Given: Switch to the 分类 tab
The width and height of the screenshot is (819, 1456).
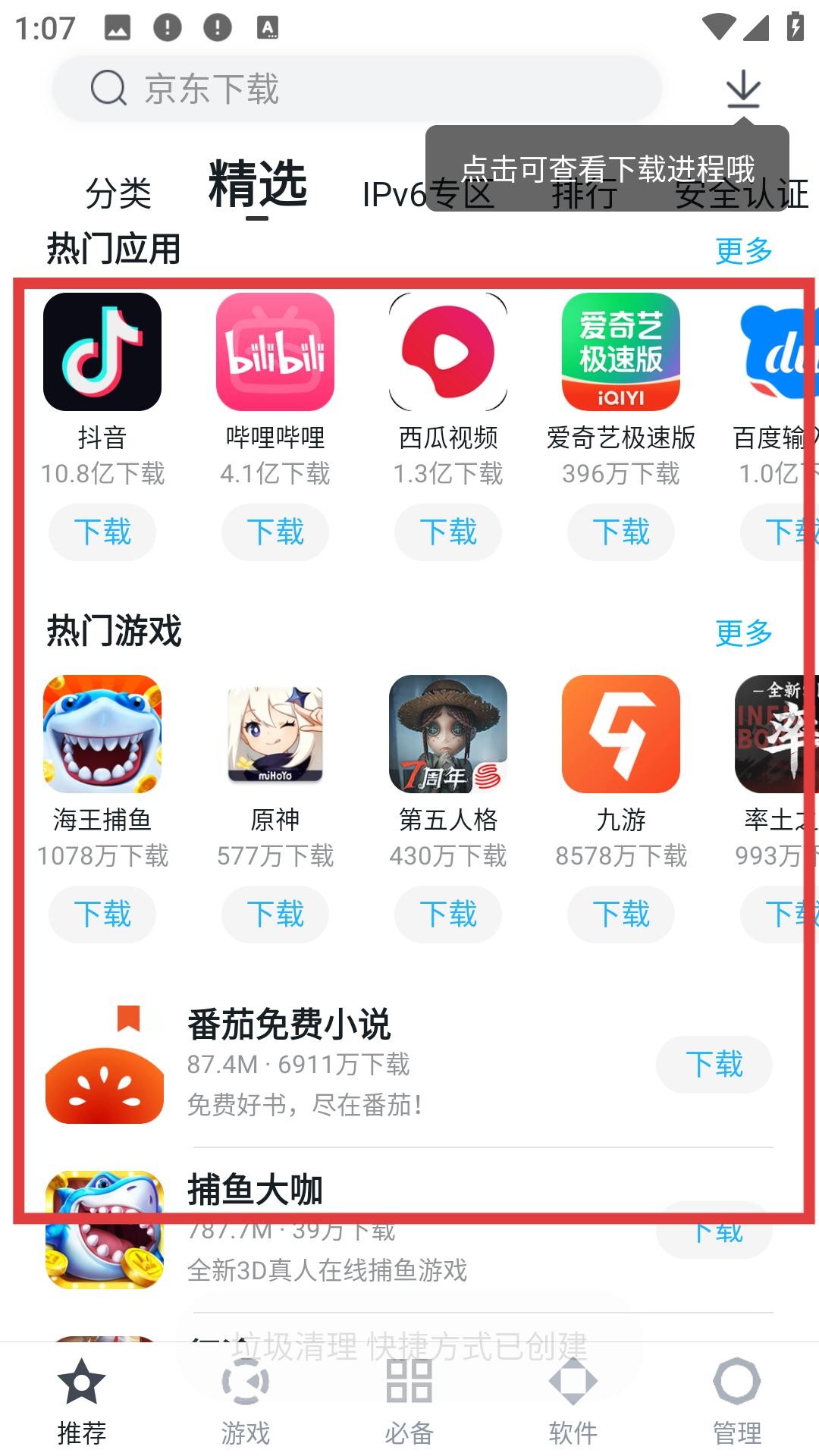Looking at the screenshot, I should coord(118,193).
